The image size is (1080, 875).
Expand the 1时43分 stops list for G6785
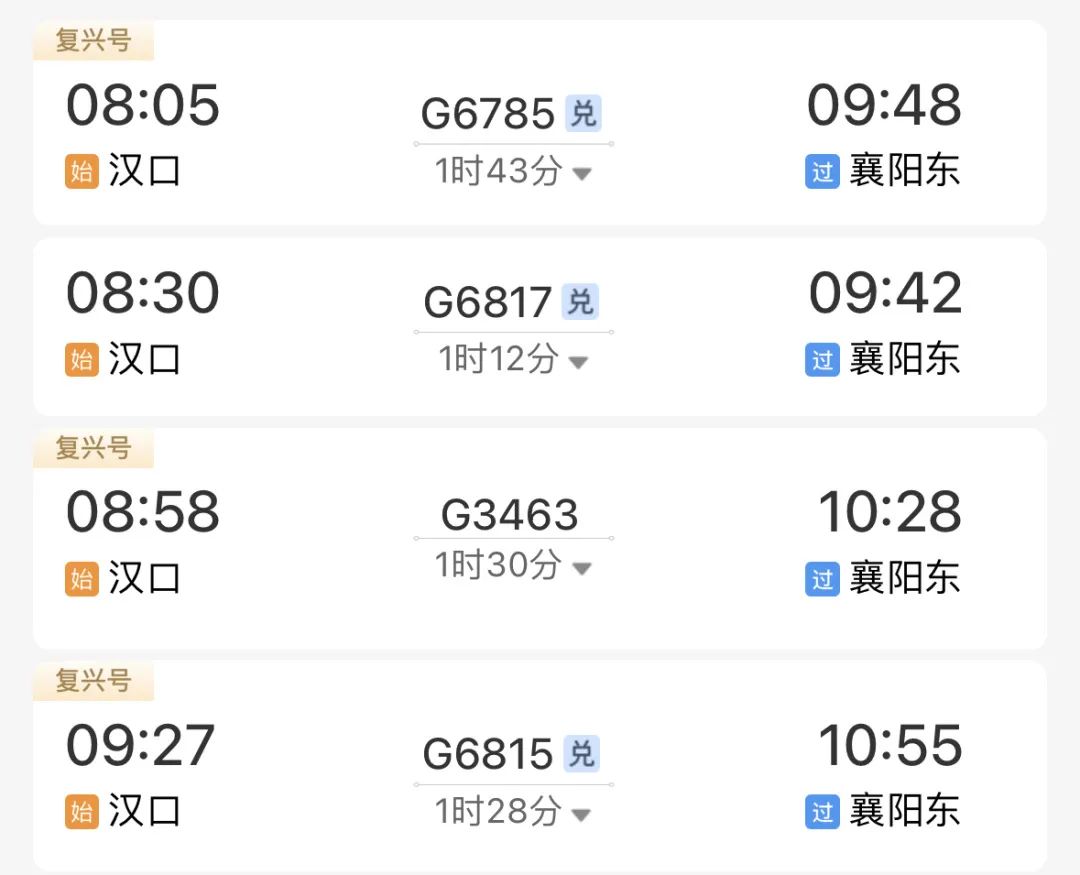(x=581, y=174)
